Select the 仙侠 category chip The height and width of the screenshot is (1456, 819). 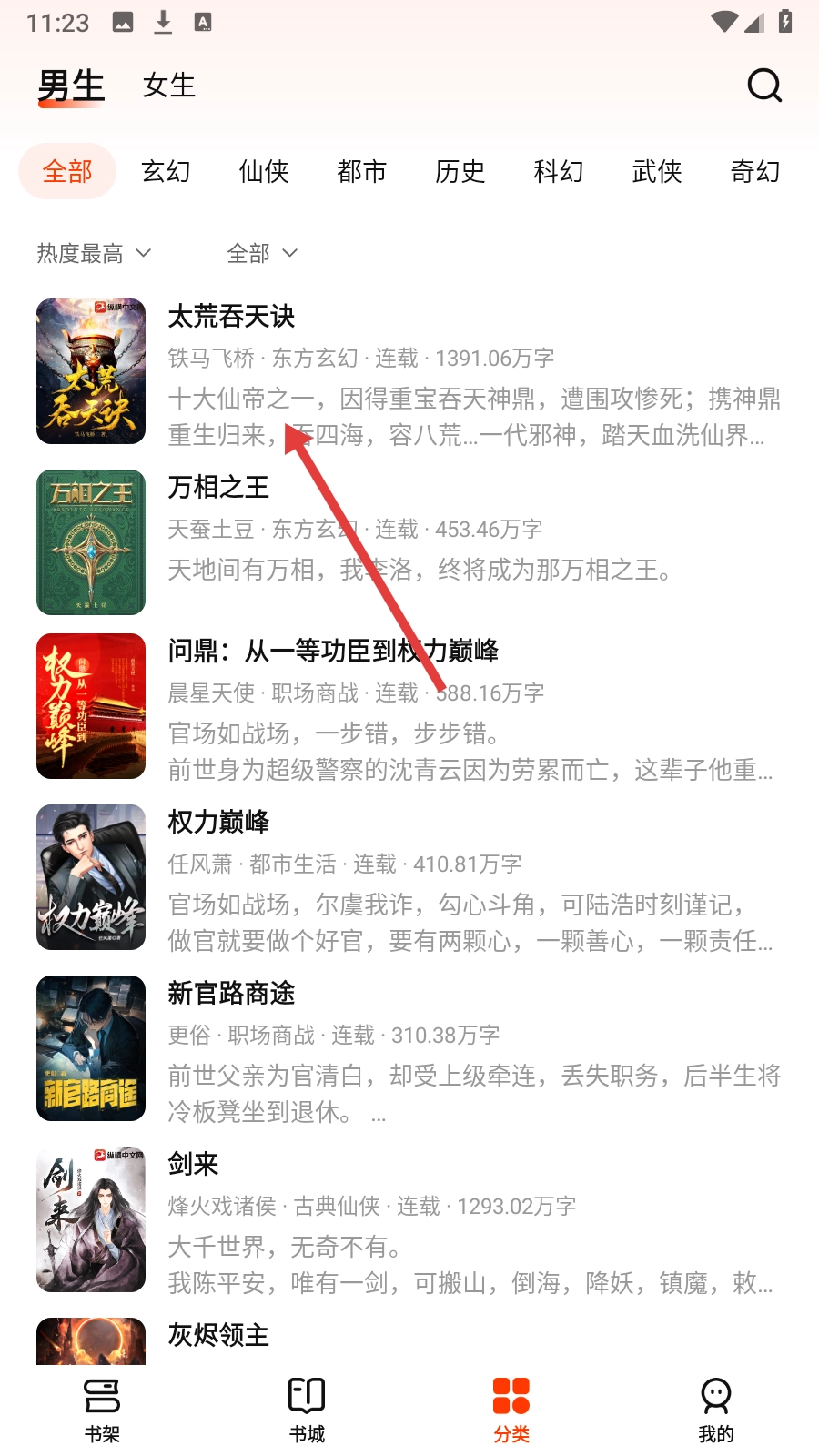pyautogui.click(x=264, y=171)
